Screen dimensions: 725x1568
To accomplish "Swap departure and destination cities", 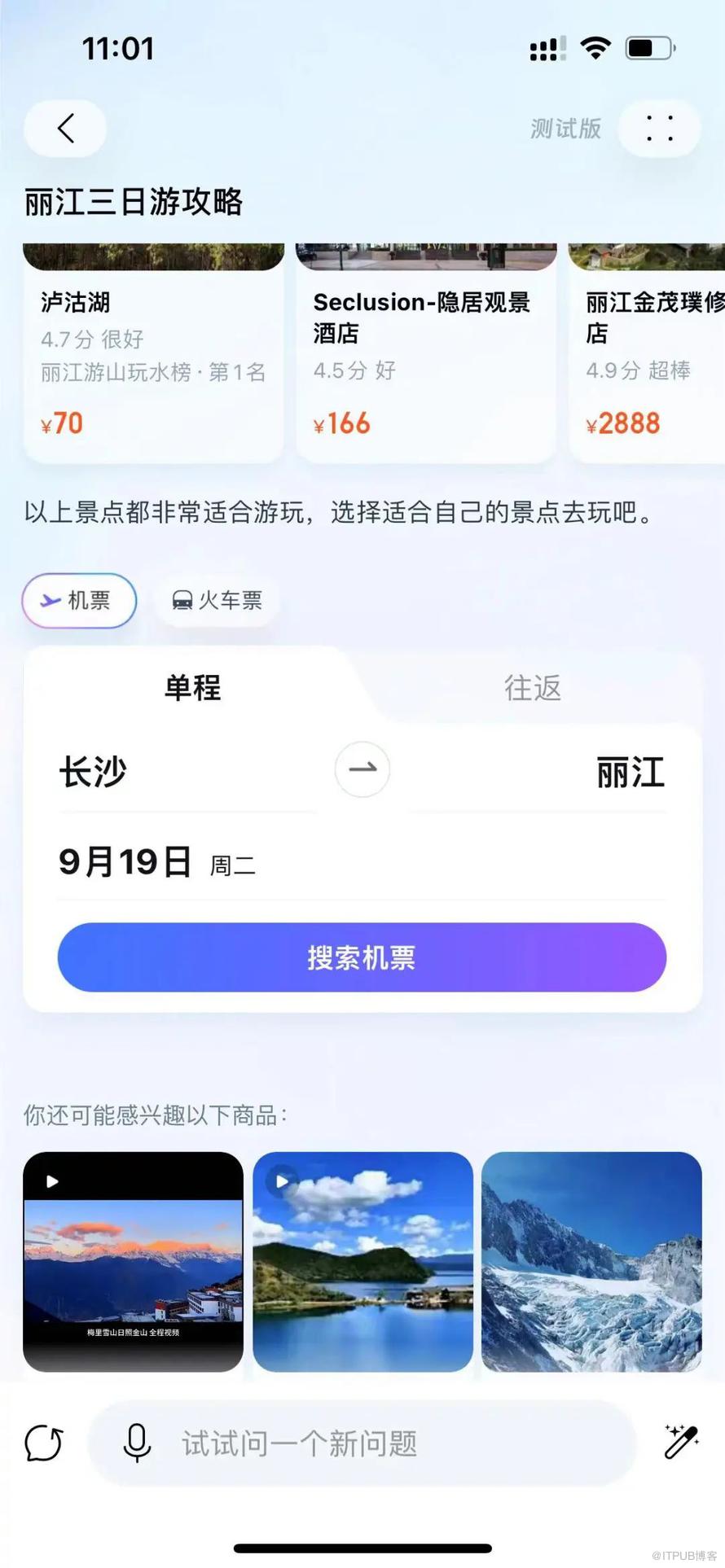I will [362, 769].
